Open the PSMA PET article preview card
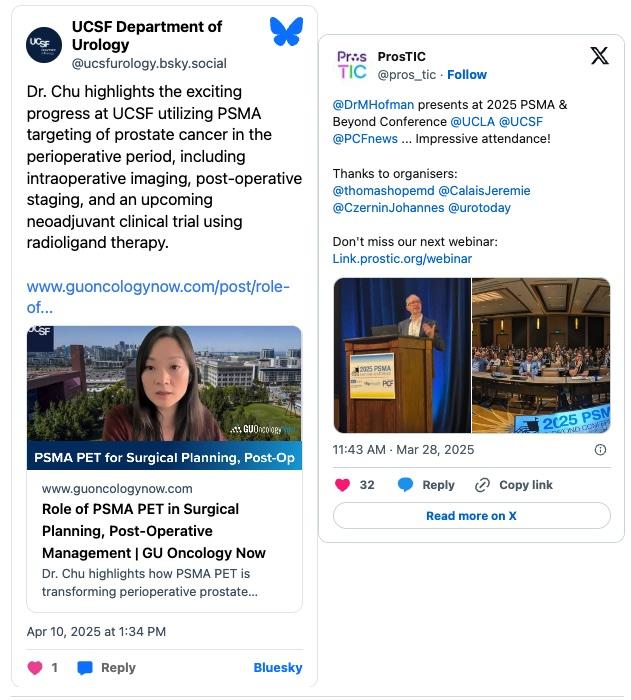The image size is (631, 700). click(x=164, y=468)
